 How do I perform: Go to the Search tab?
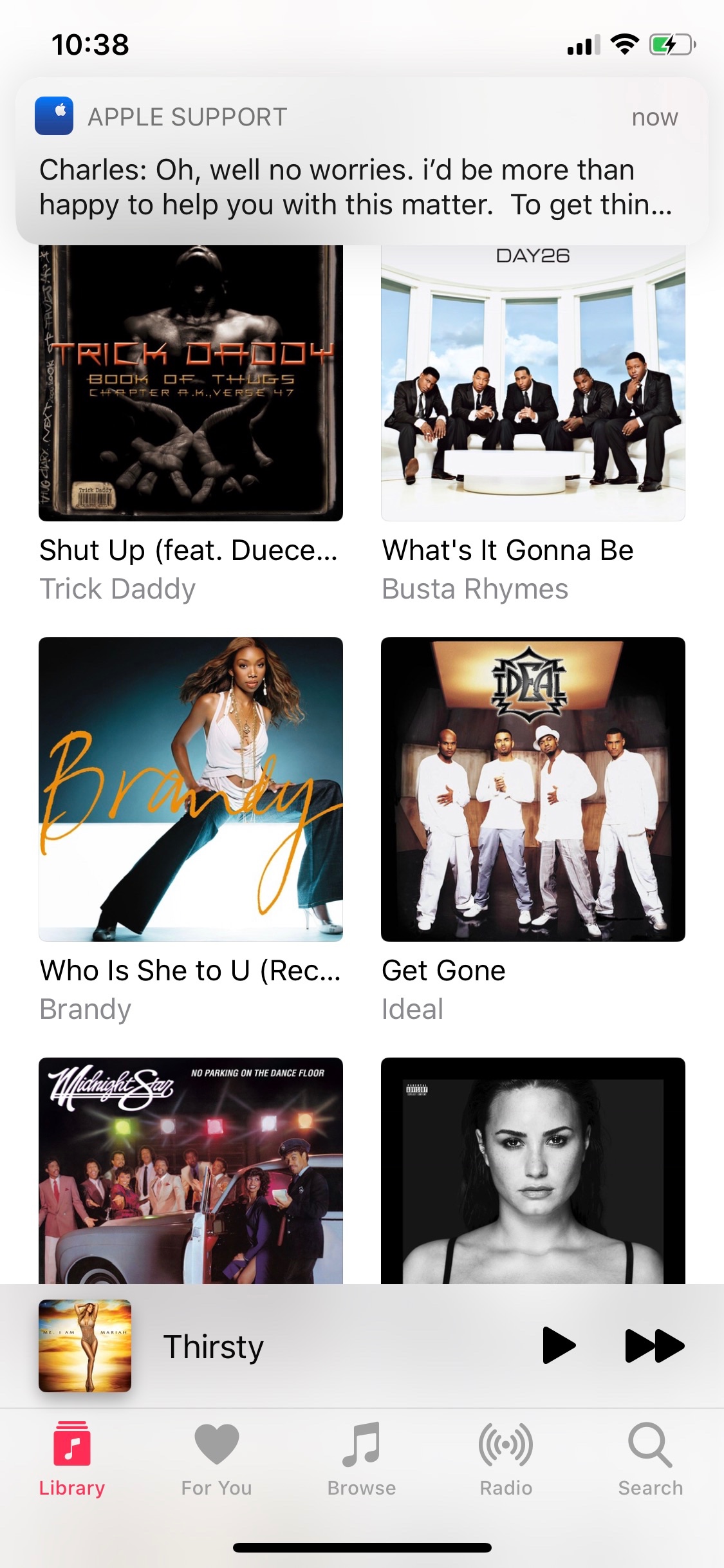pos(650,1459)
